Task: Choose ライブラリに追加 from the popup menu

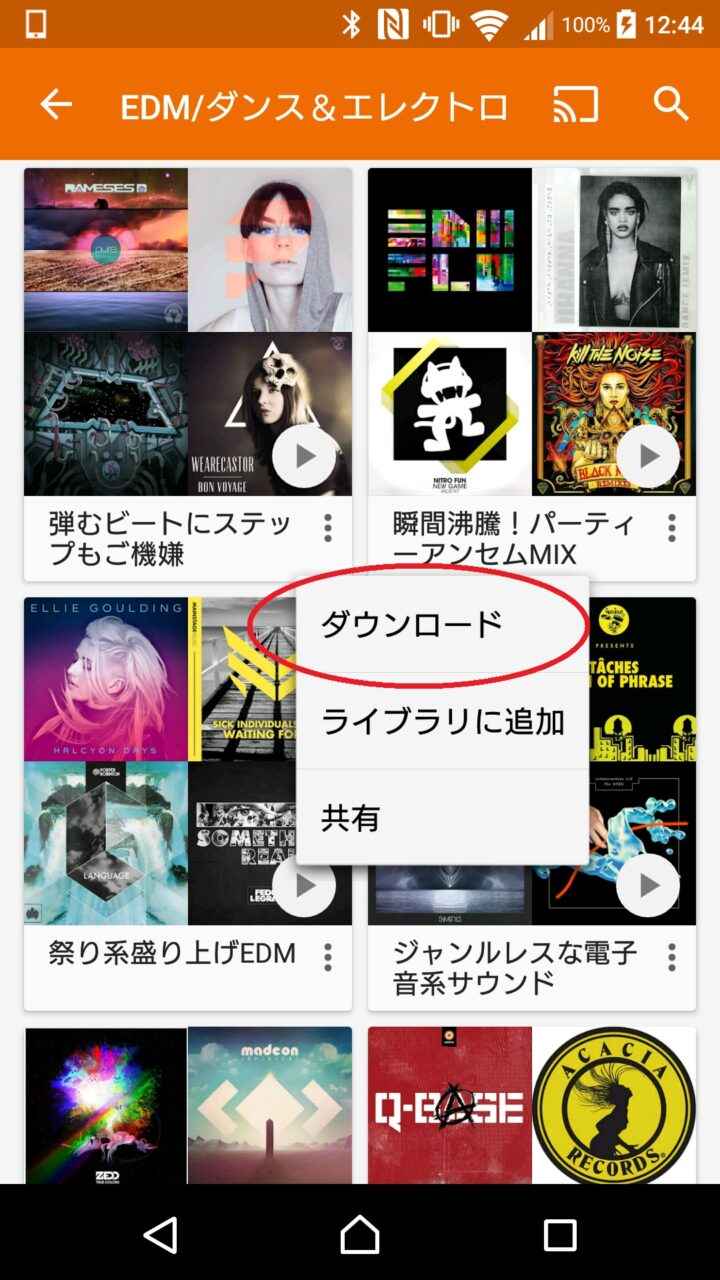Action: pyautogui.click(x=442, y=721)
